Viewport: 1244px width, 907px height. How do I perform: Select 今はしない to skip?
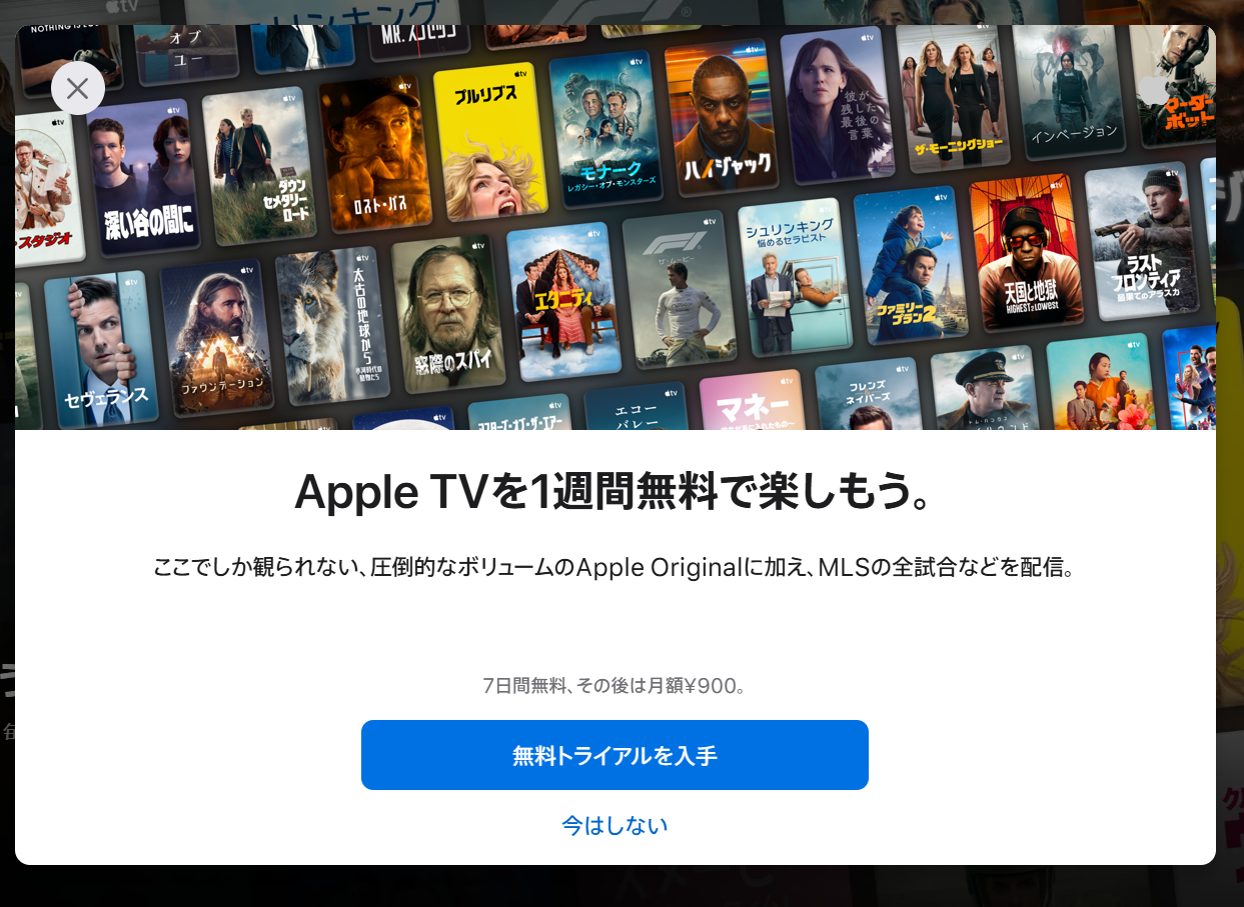(614, 825)
